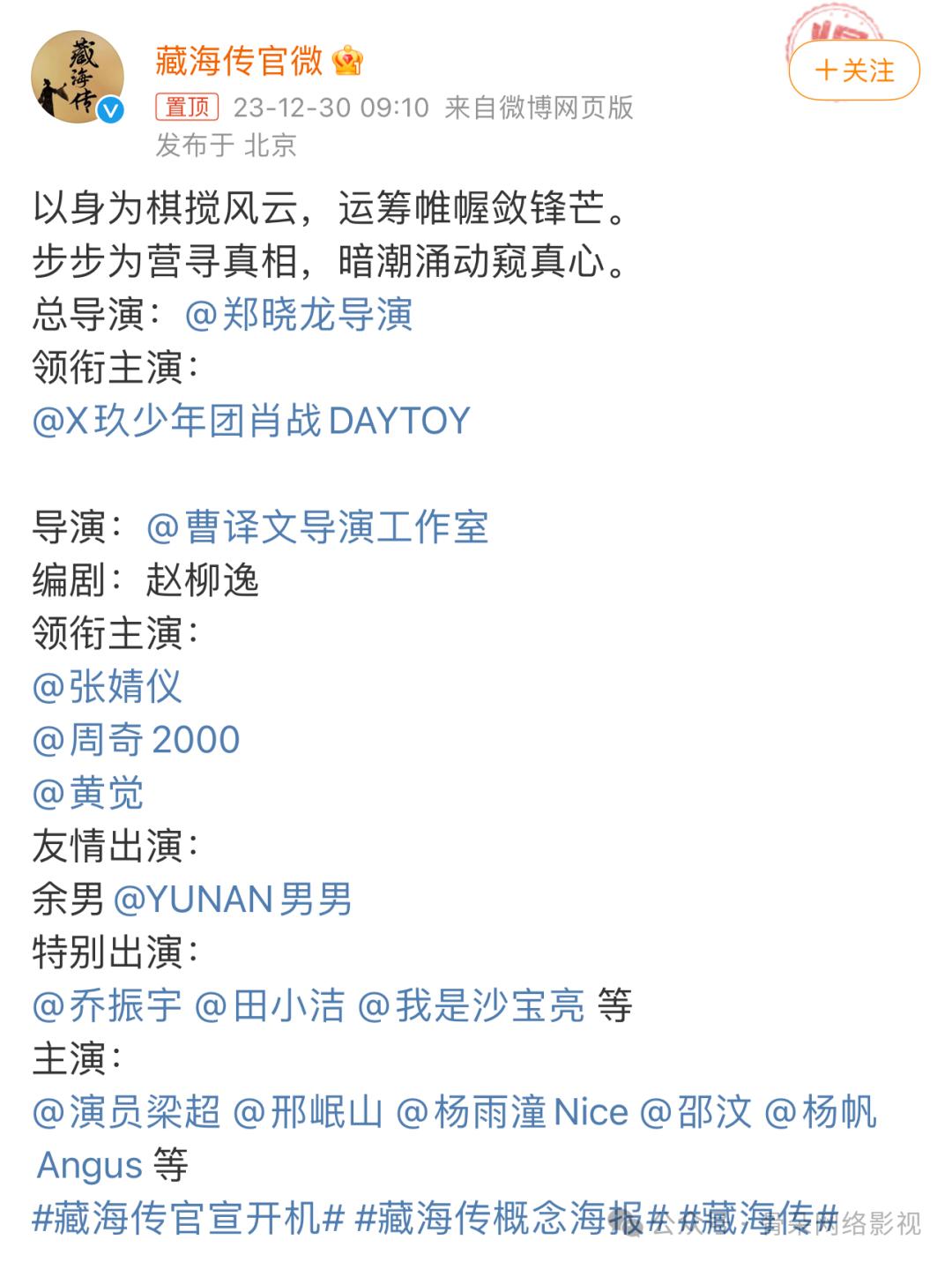Screen dimensions: 952x1262
Task: Open the @郑晓龙导演 mention
Action: coord(299,315)
